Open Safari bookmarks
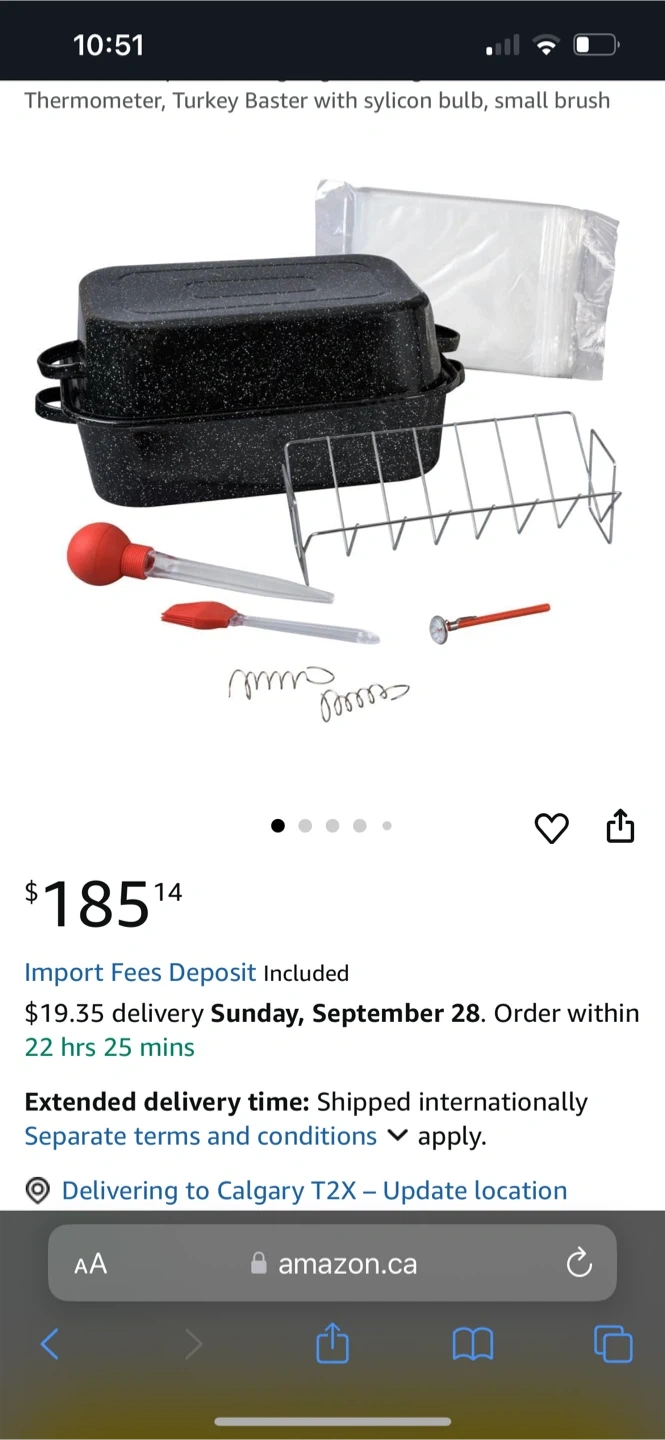Screen dimensions: 665x1440 point(473,1345)
